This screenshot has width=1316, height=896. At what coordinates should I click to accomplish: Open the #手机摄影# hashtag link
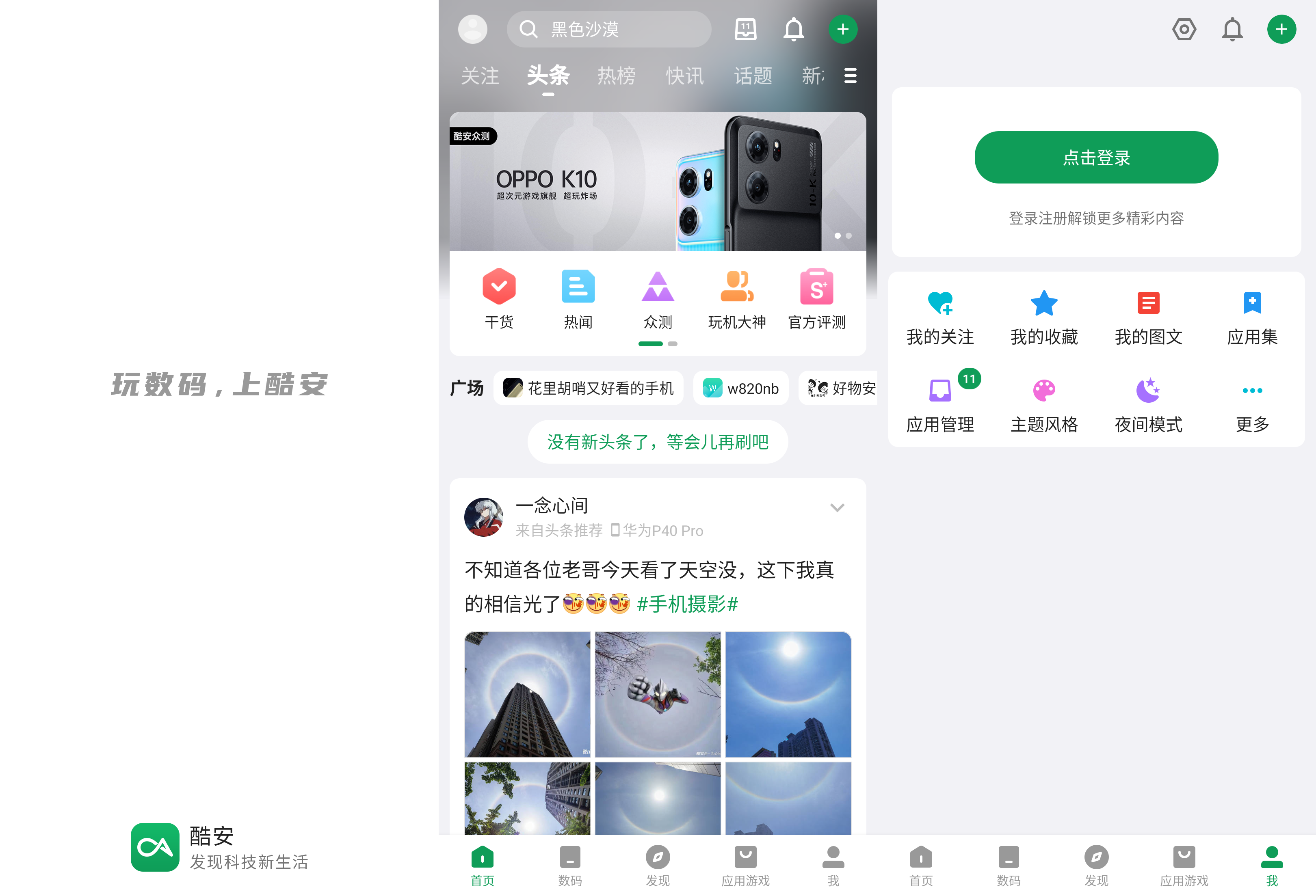[687, 604]
